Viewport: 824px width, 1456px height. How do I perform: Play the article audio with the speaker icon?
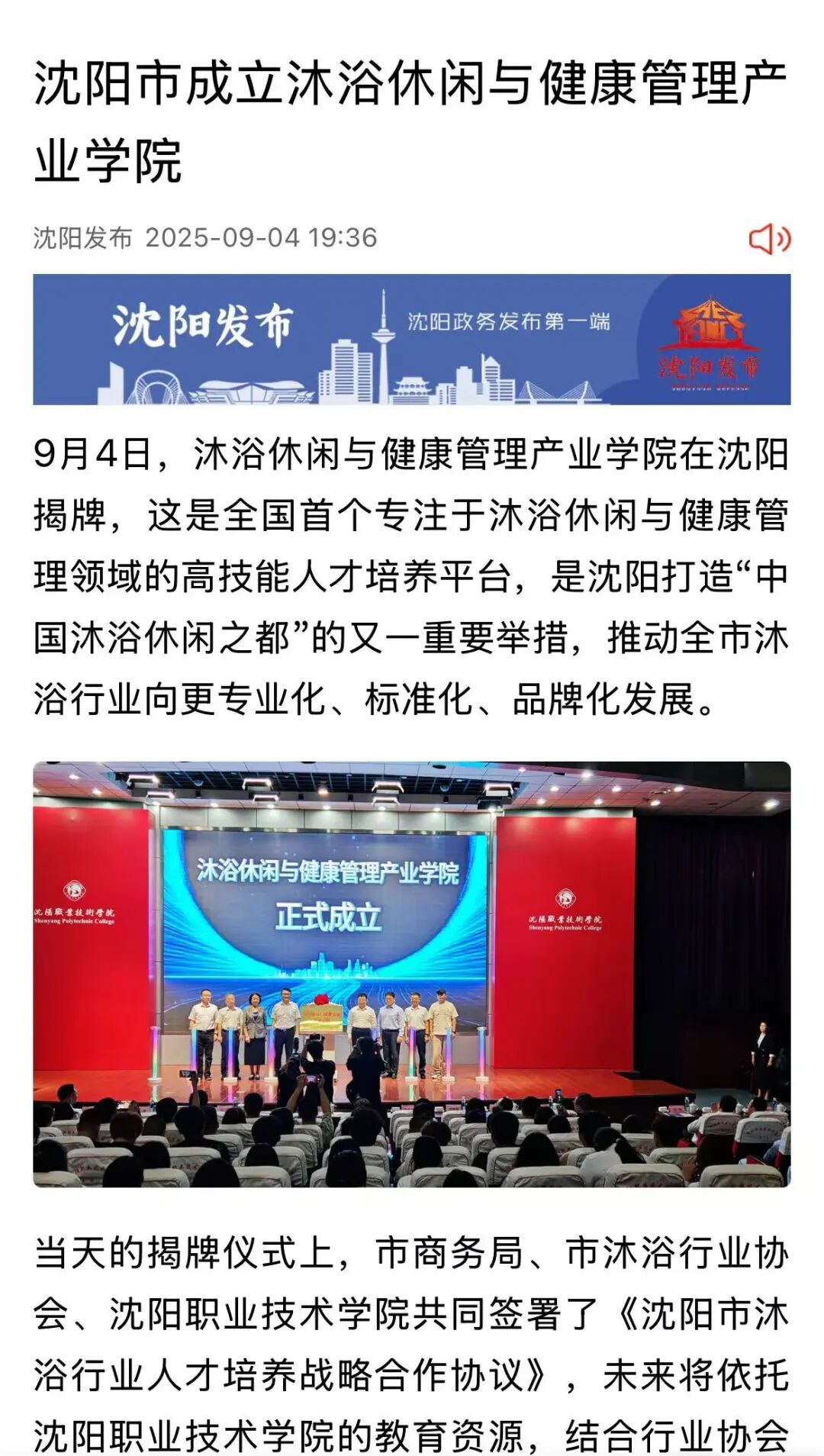[769, 239]
